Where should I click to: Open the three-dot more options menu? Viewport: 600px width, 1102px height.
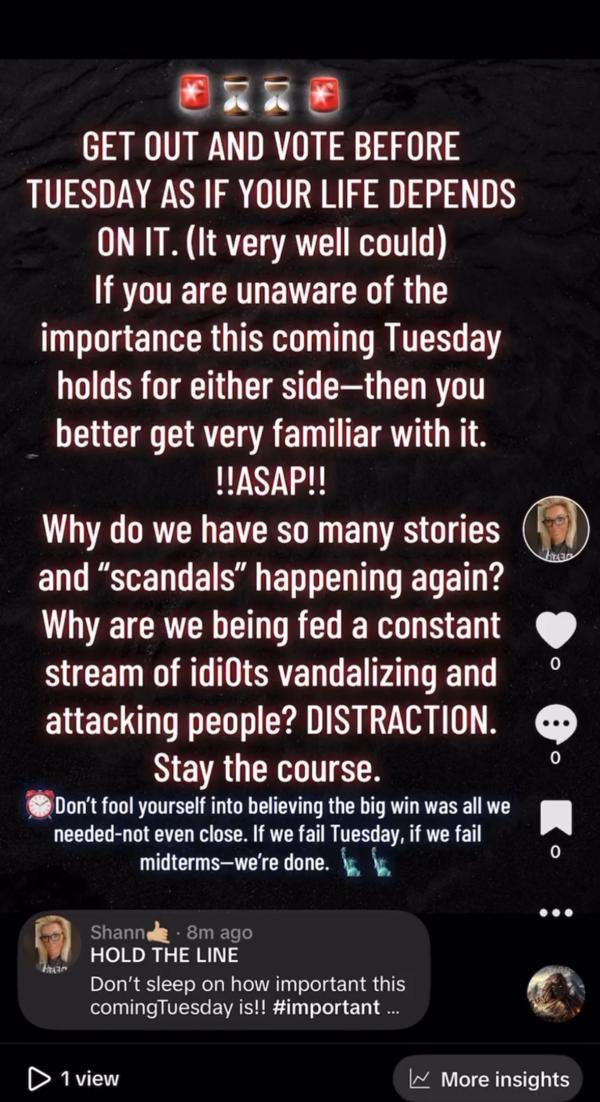click(556, 912)
